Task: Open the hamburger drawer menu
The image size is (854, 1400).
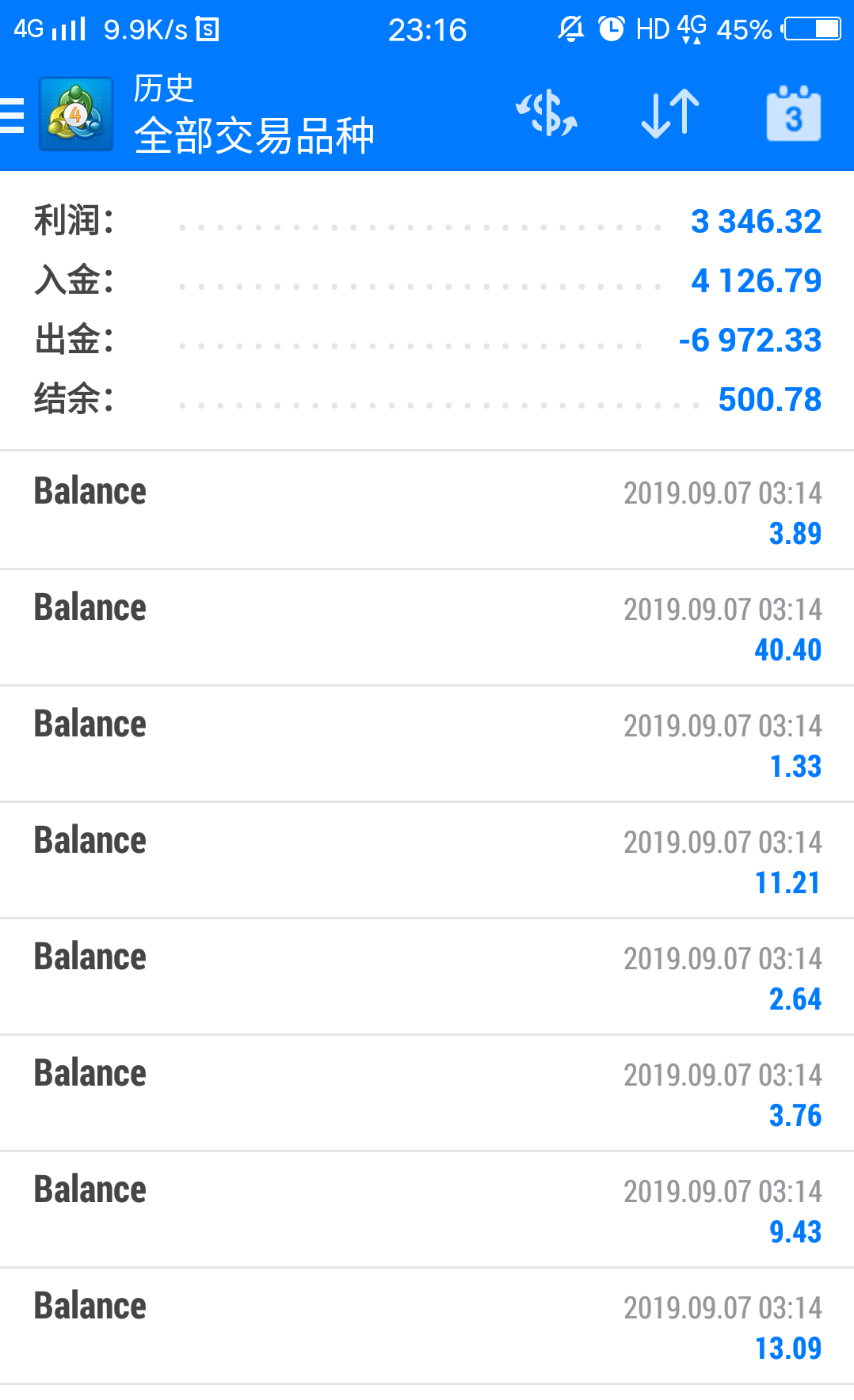Action: [12, 114]
